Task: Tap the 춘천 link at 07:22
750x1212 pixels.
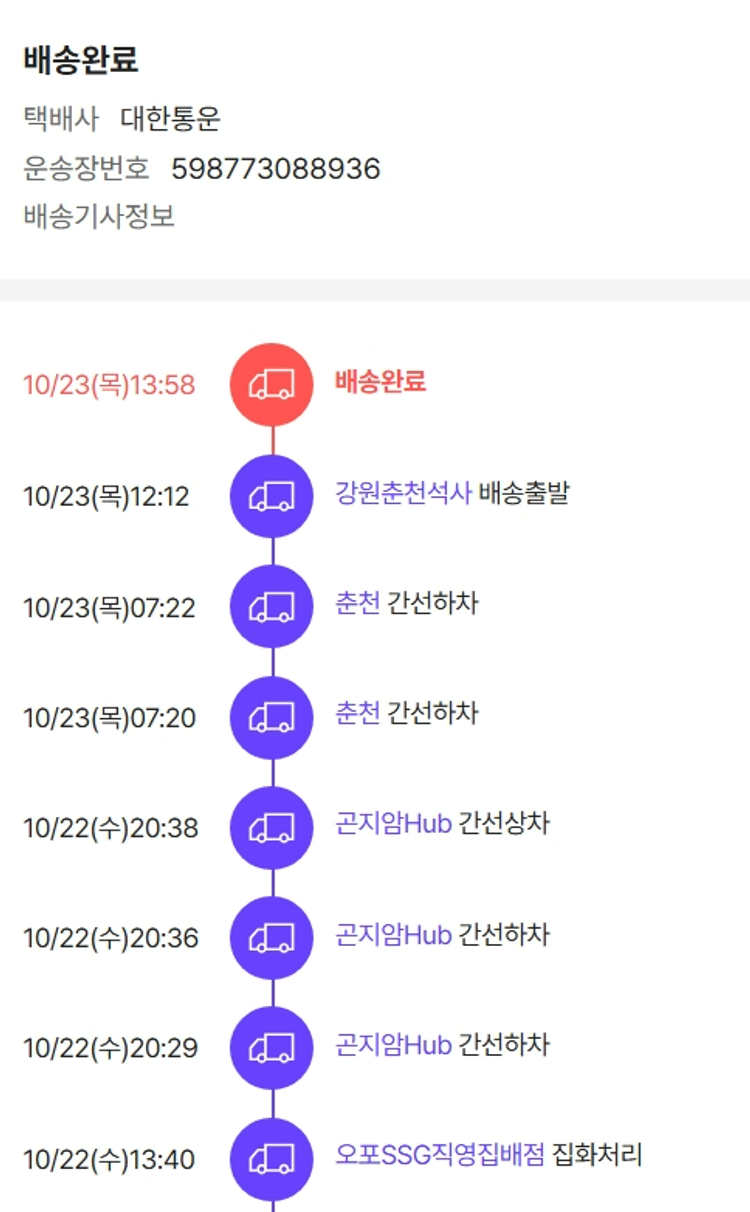Action: [358, 604]
